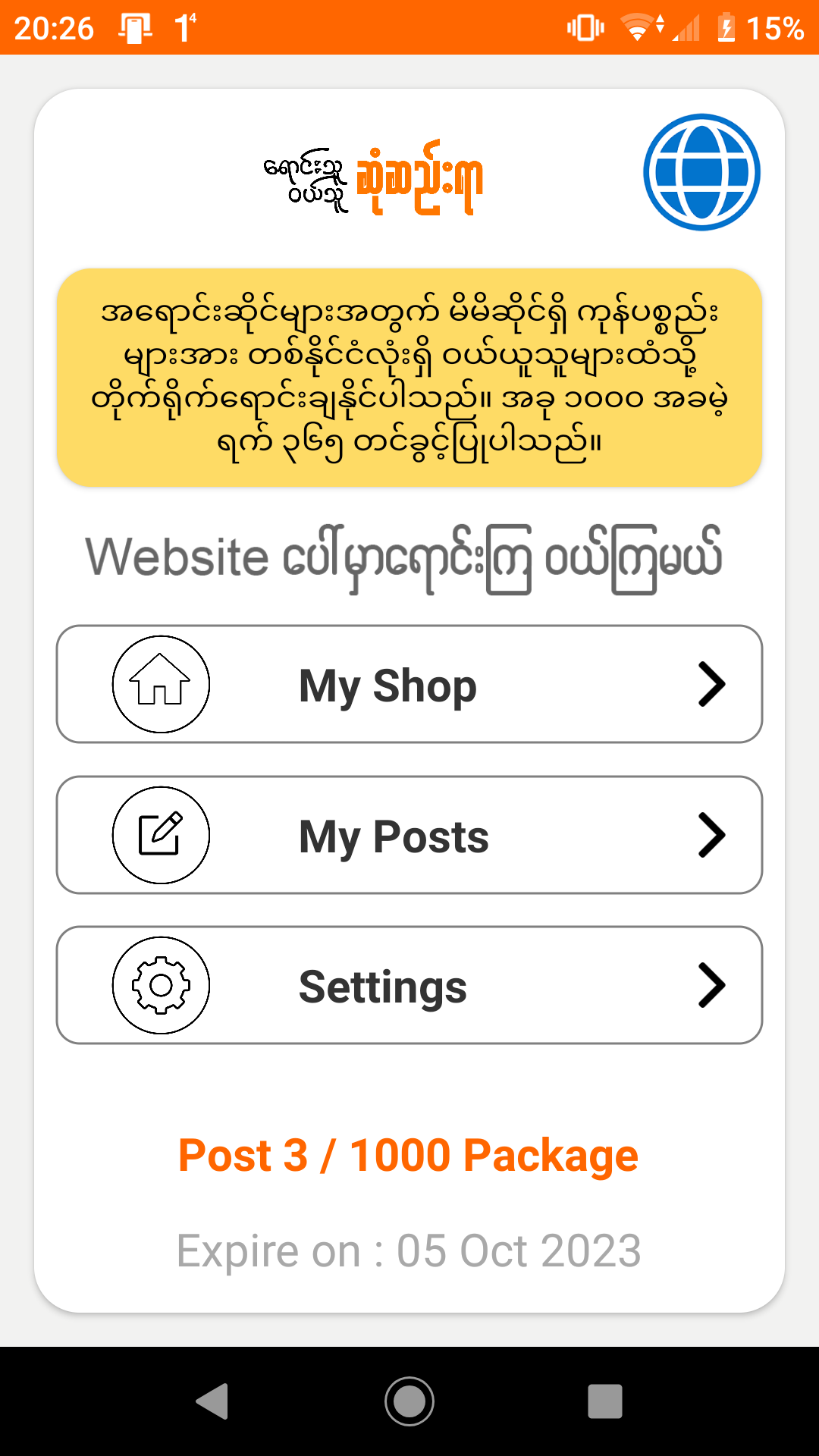
Task: Go to Settings
Action: (409, 985)
